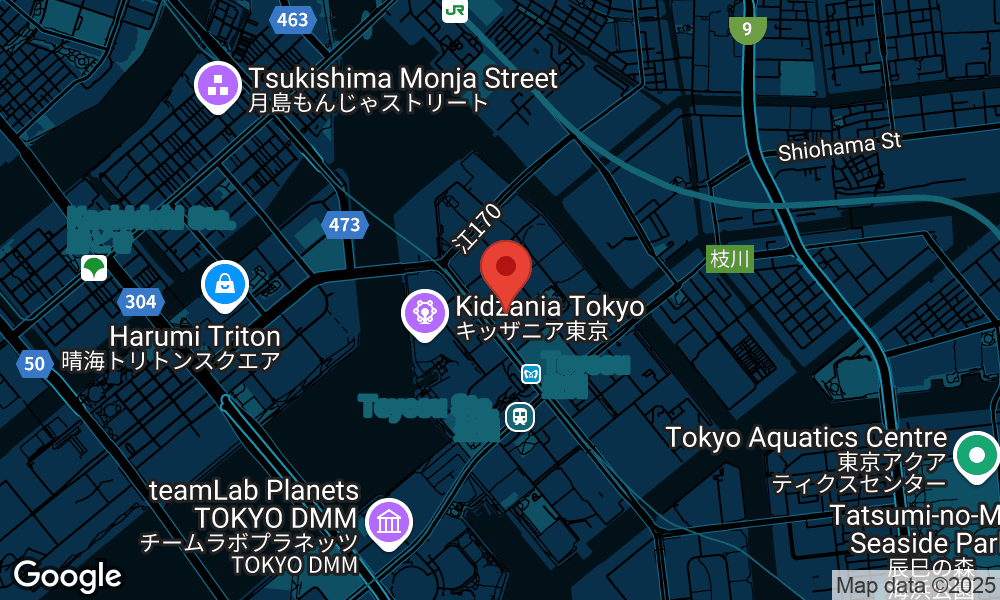Tap the Toyosu train station icon
Image resolution: width=1000 pixels, height=600 pixels.
(x=519, y=415)
